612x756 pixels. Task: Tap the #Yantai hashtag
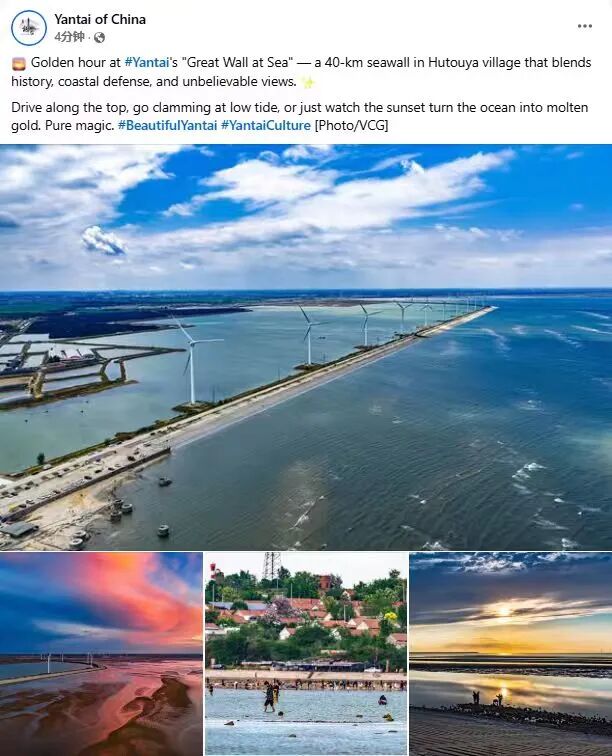tap(147, 62)
